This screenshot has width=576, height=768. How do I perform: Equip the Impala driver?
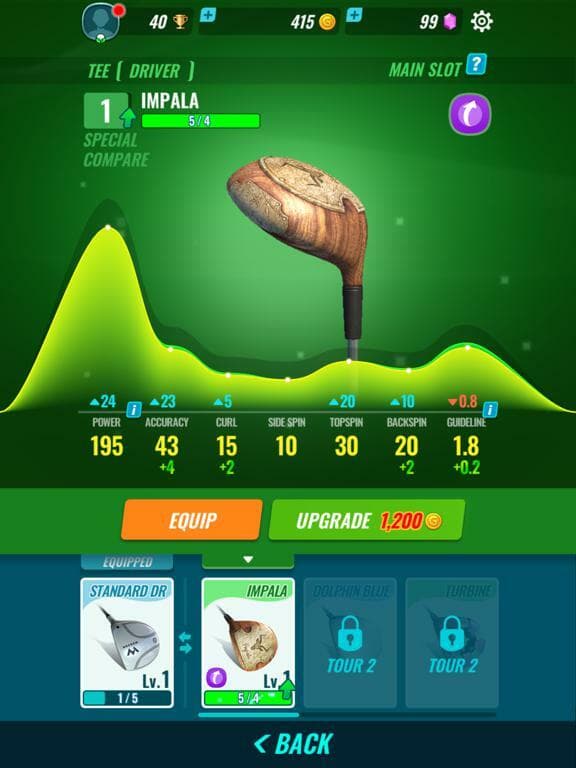coord(192,520)
